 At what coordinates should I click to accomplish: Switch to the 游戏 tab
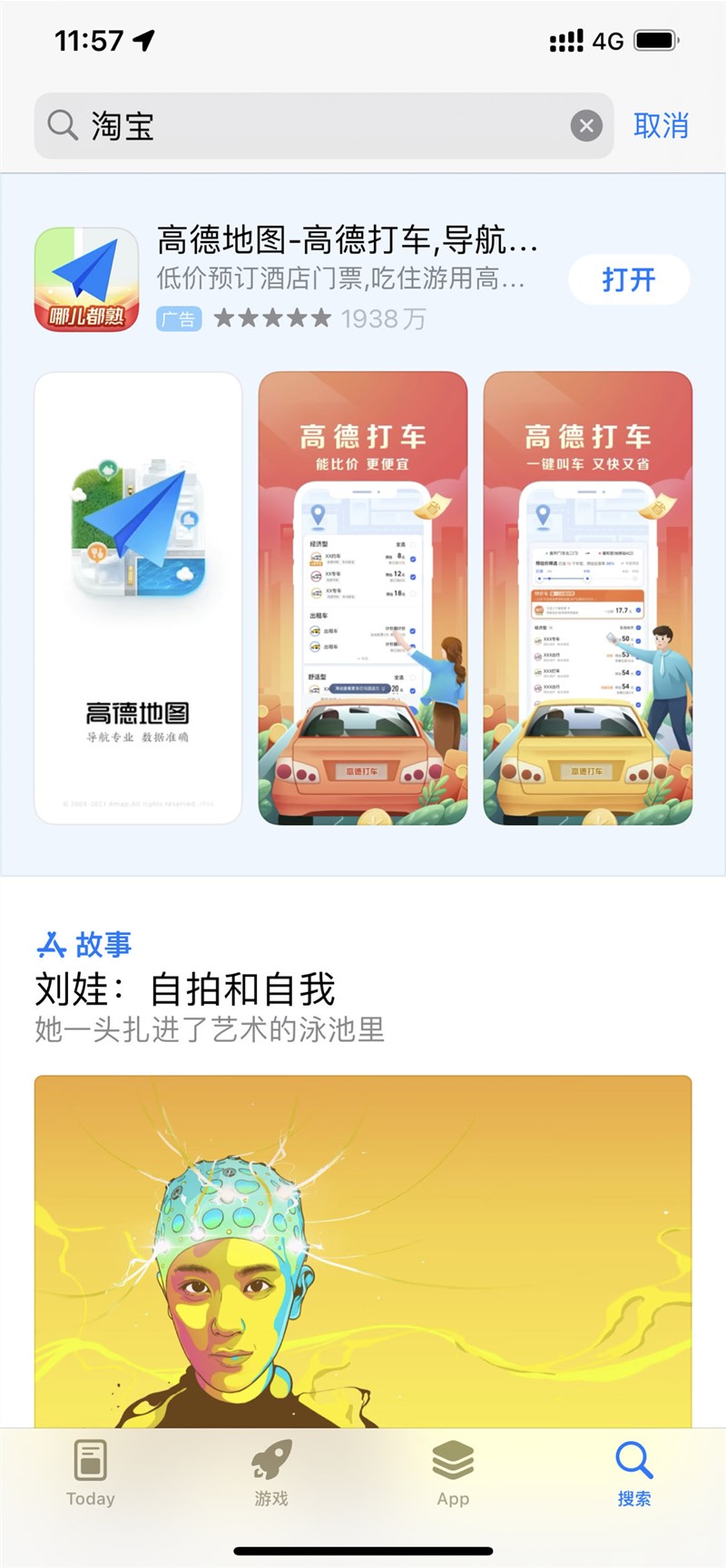click(x=271, y=1471)
